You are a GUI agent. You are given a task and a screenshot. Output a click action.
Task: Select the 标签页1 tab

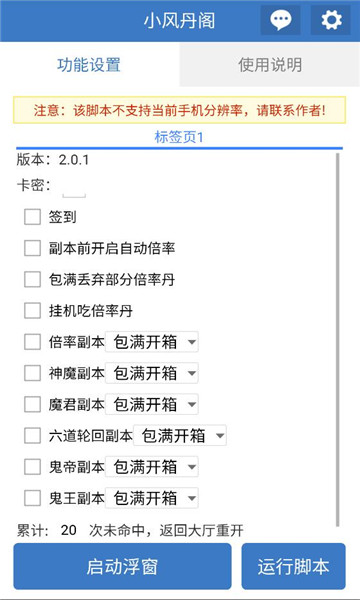(x=179, y=137)
